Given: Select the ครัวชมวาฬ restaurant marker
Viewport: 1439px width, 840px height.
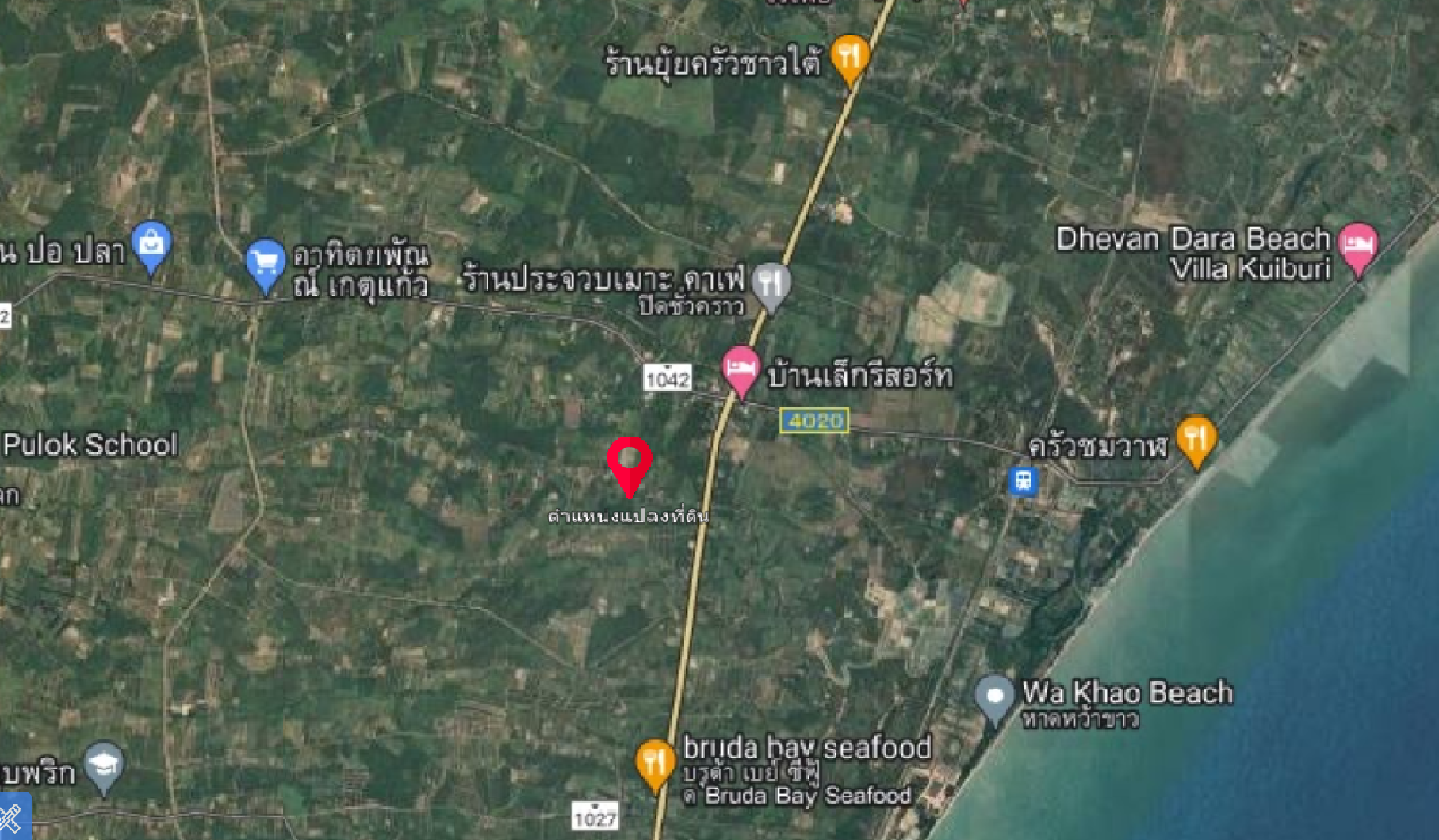Looking at the screenshot, I should [x=1196, y=439].
